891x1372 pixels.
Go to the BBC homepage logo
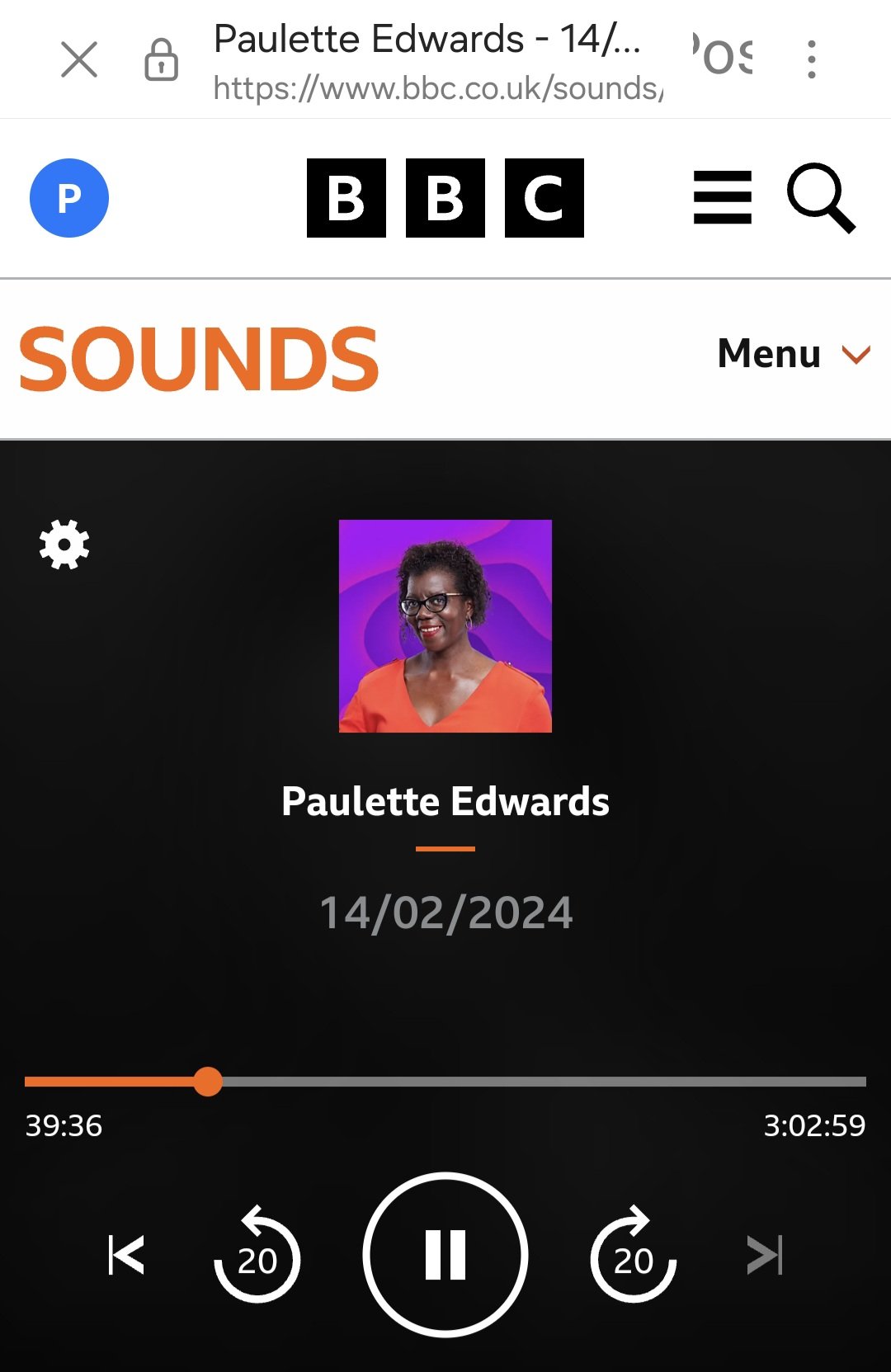pyautogui.click(x=445, y=198)
